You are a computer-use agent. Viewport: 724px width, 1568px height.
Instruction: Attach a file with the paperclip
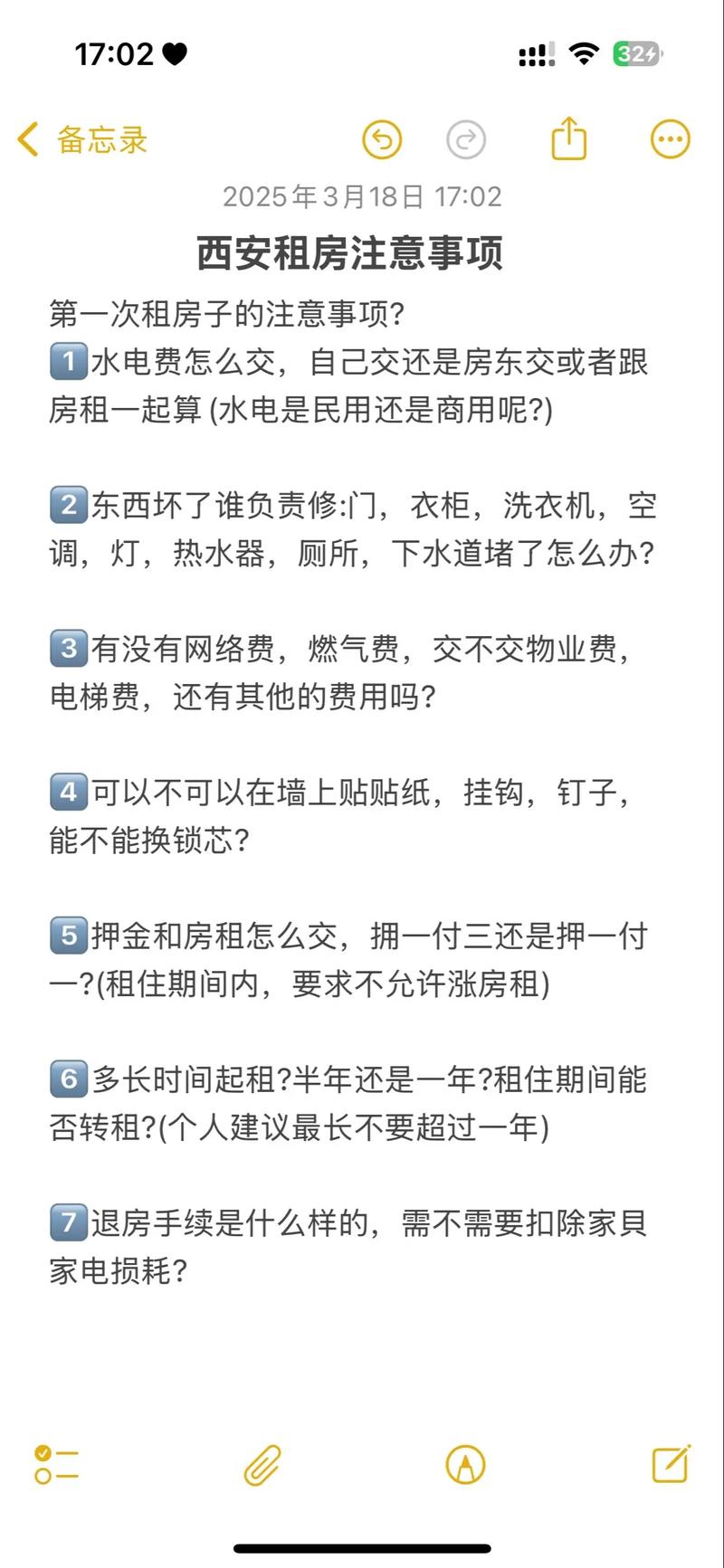(x=262, y=1465)
